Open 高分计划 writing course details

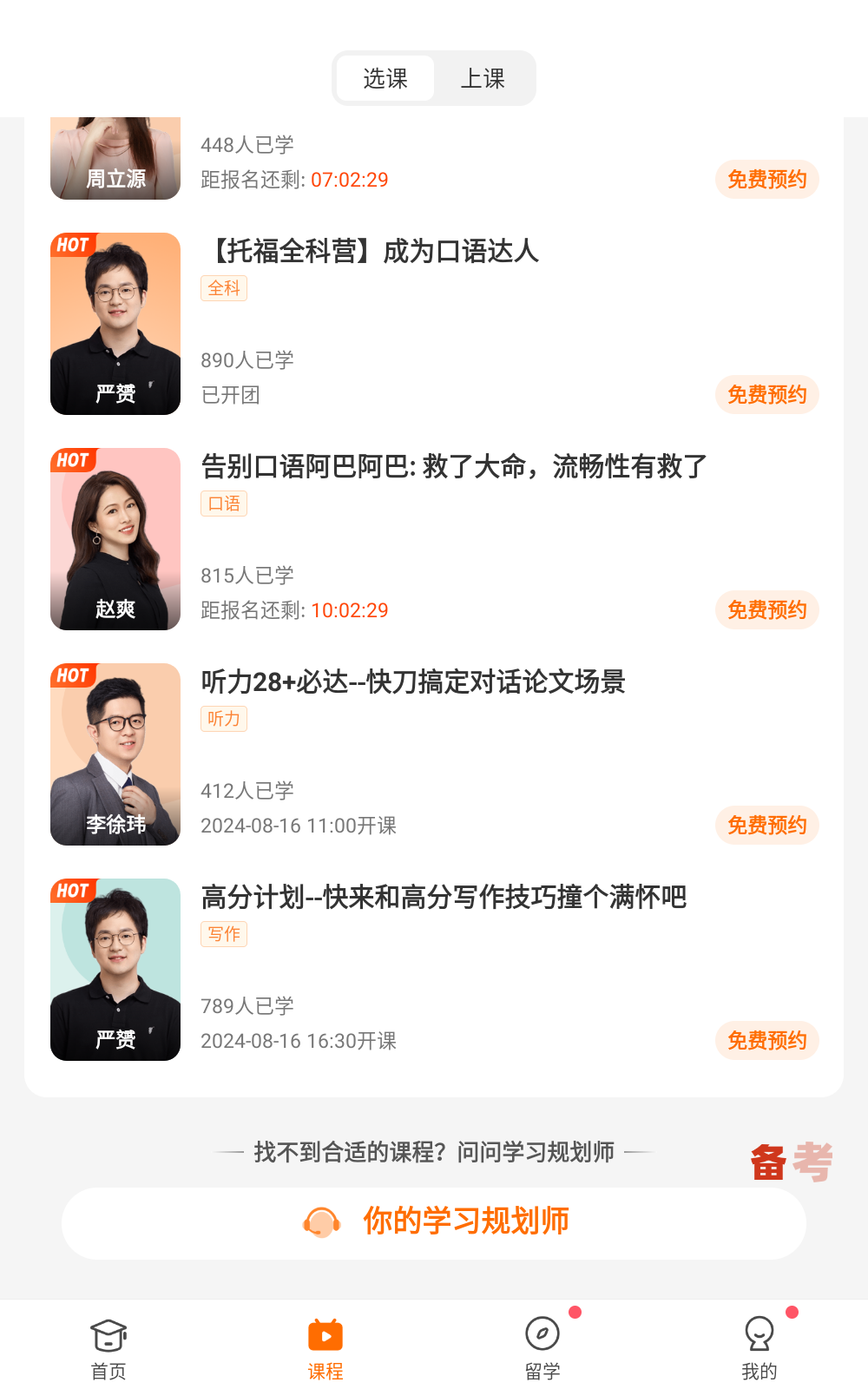click(x=443, y=898)
